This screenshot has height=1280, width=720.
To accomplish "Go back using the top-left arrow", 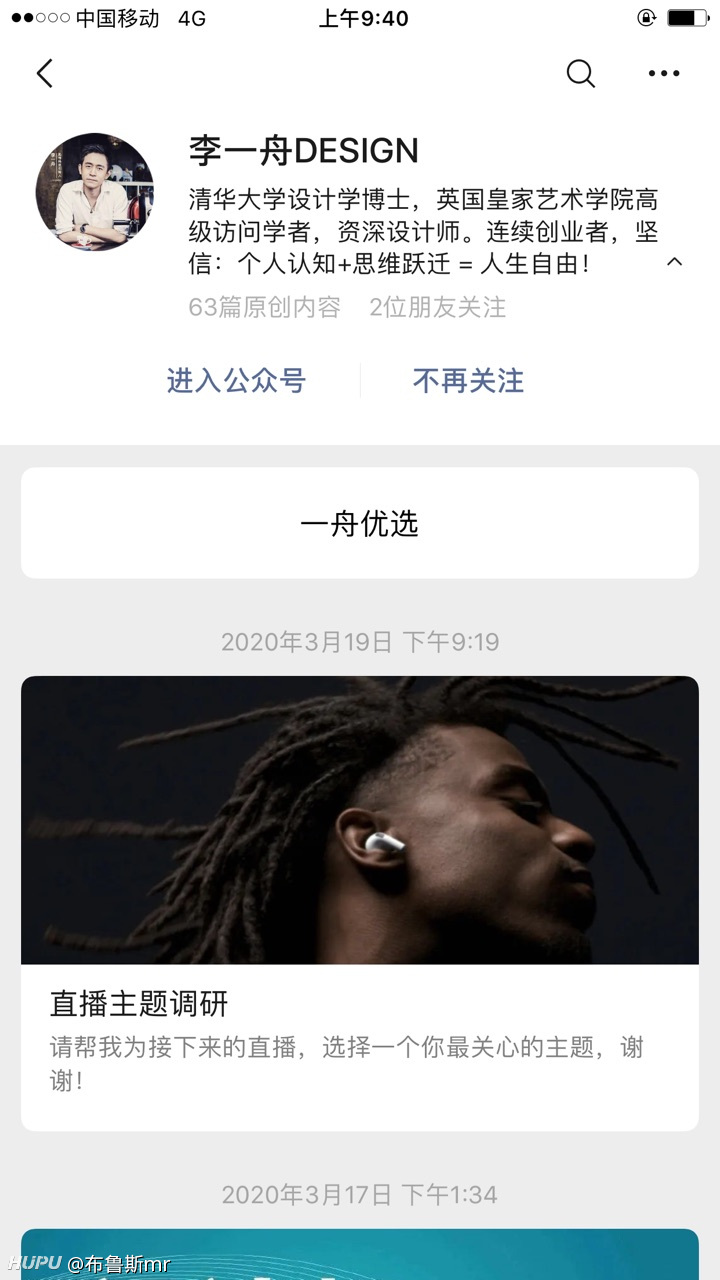I will click(44, 73).
